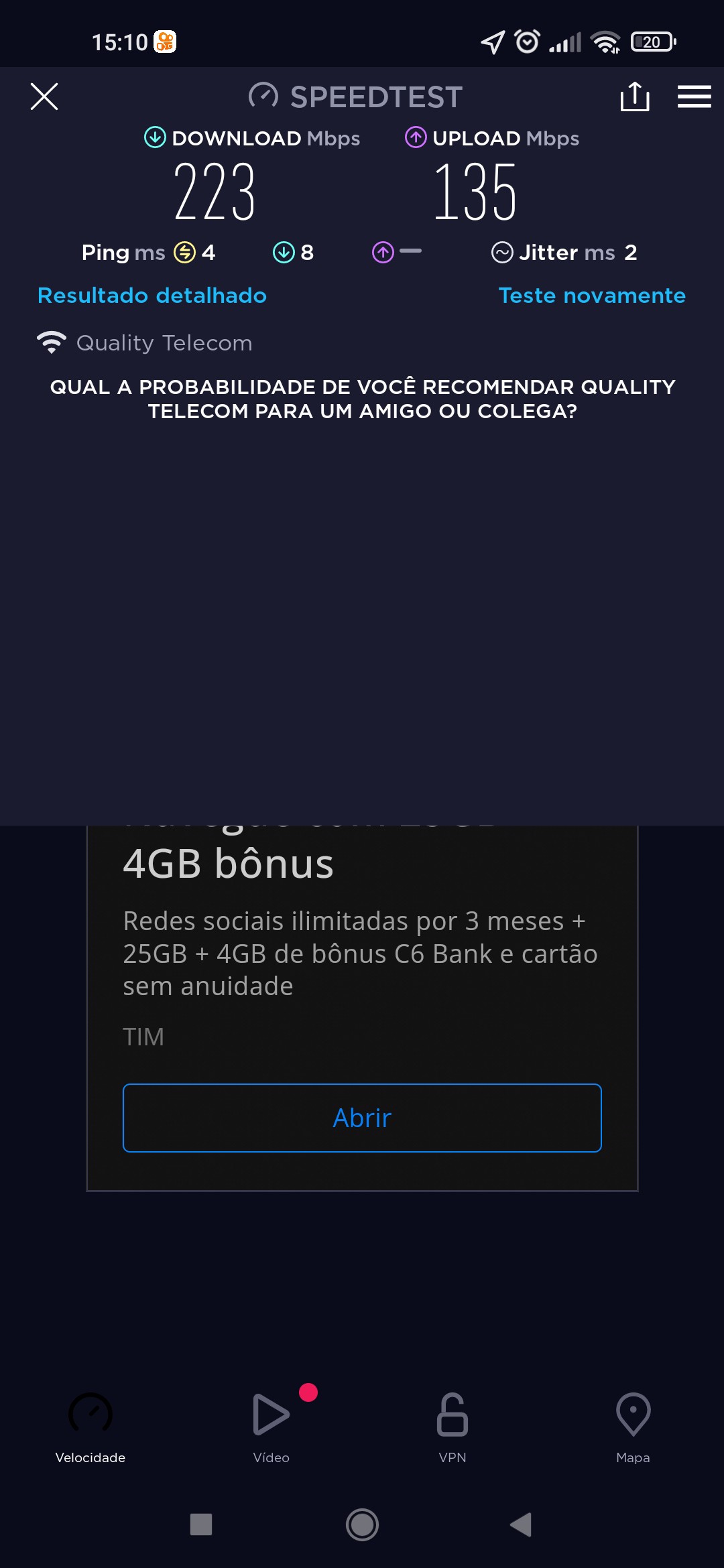Screen dimensions: 724x1568
Task: Close the speed test results
Action: click(x=44, y=96)
